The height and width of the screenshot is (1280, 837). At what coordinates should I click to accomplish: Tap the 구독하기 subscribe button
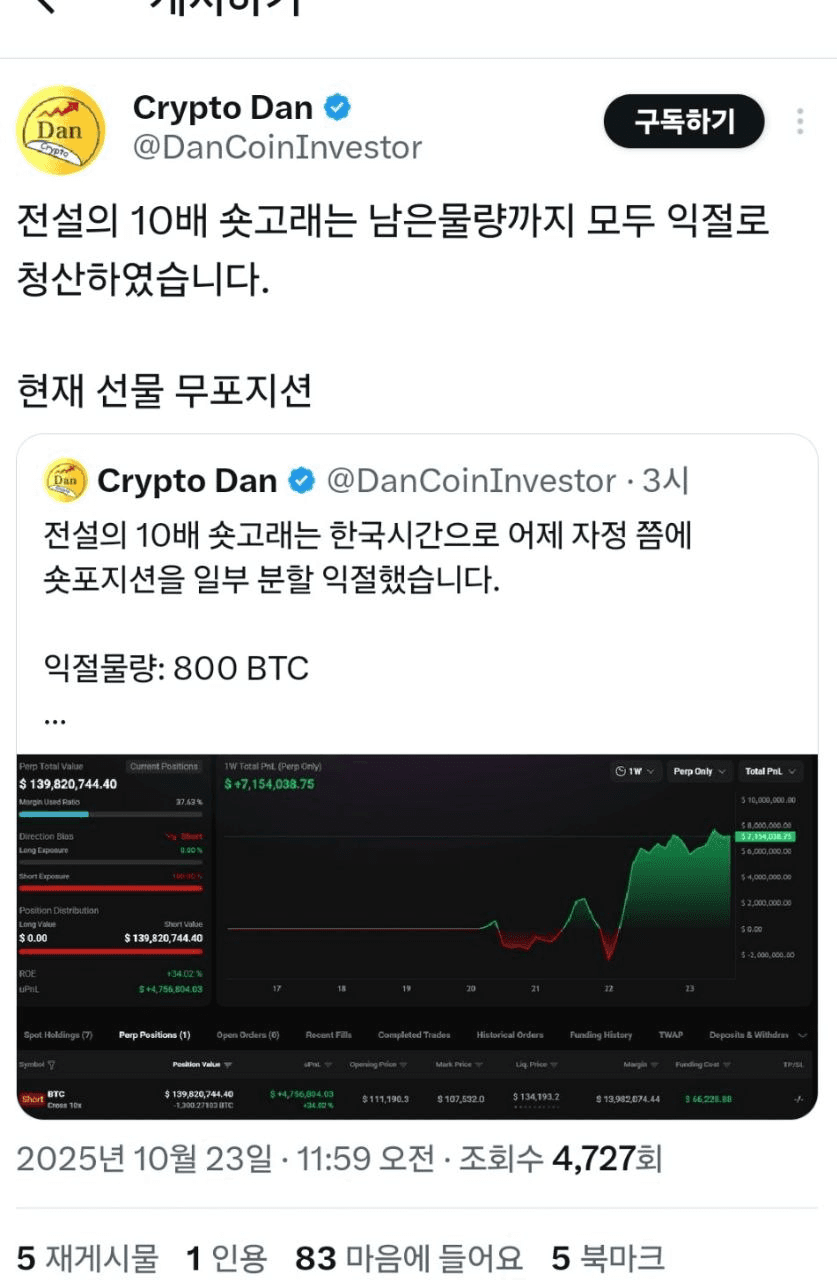pyautogui.click(x=684, y=122)
